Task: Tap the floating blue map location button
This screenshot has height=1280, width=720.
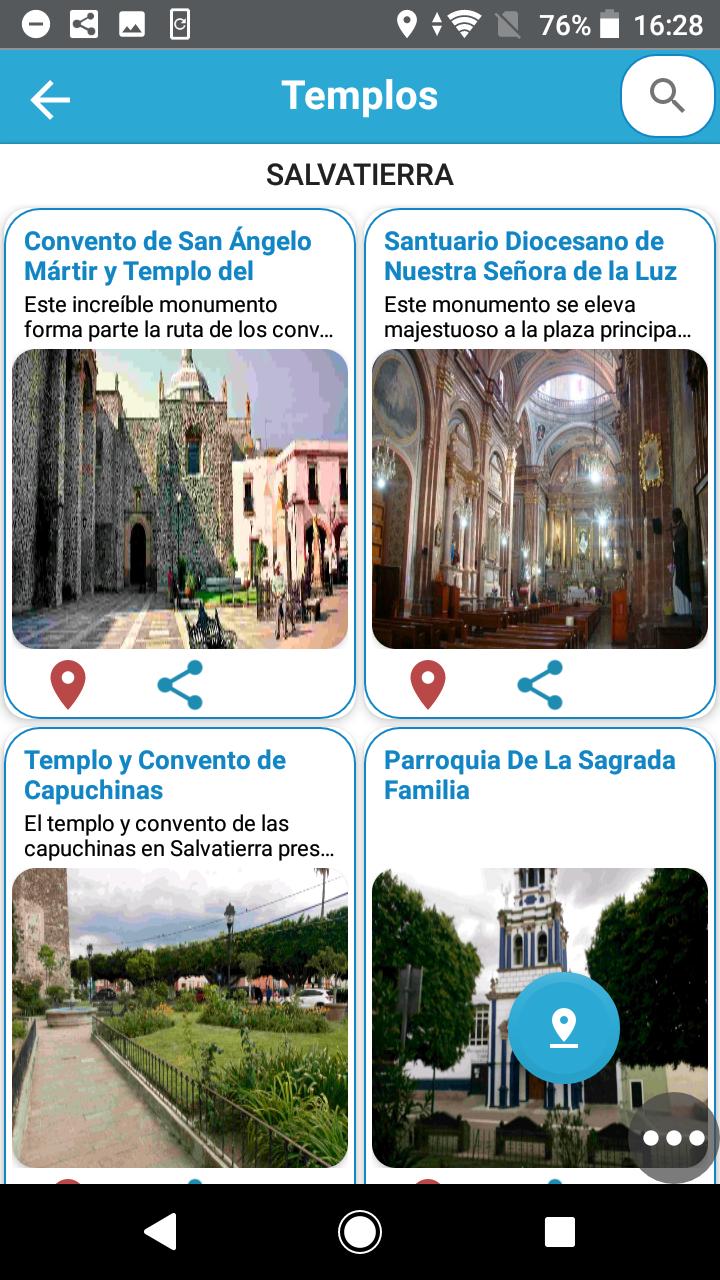Action: [564, 1027]
